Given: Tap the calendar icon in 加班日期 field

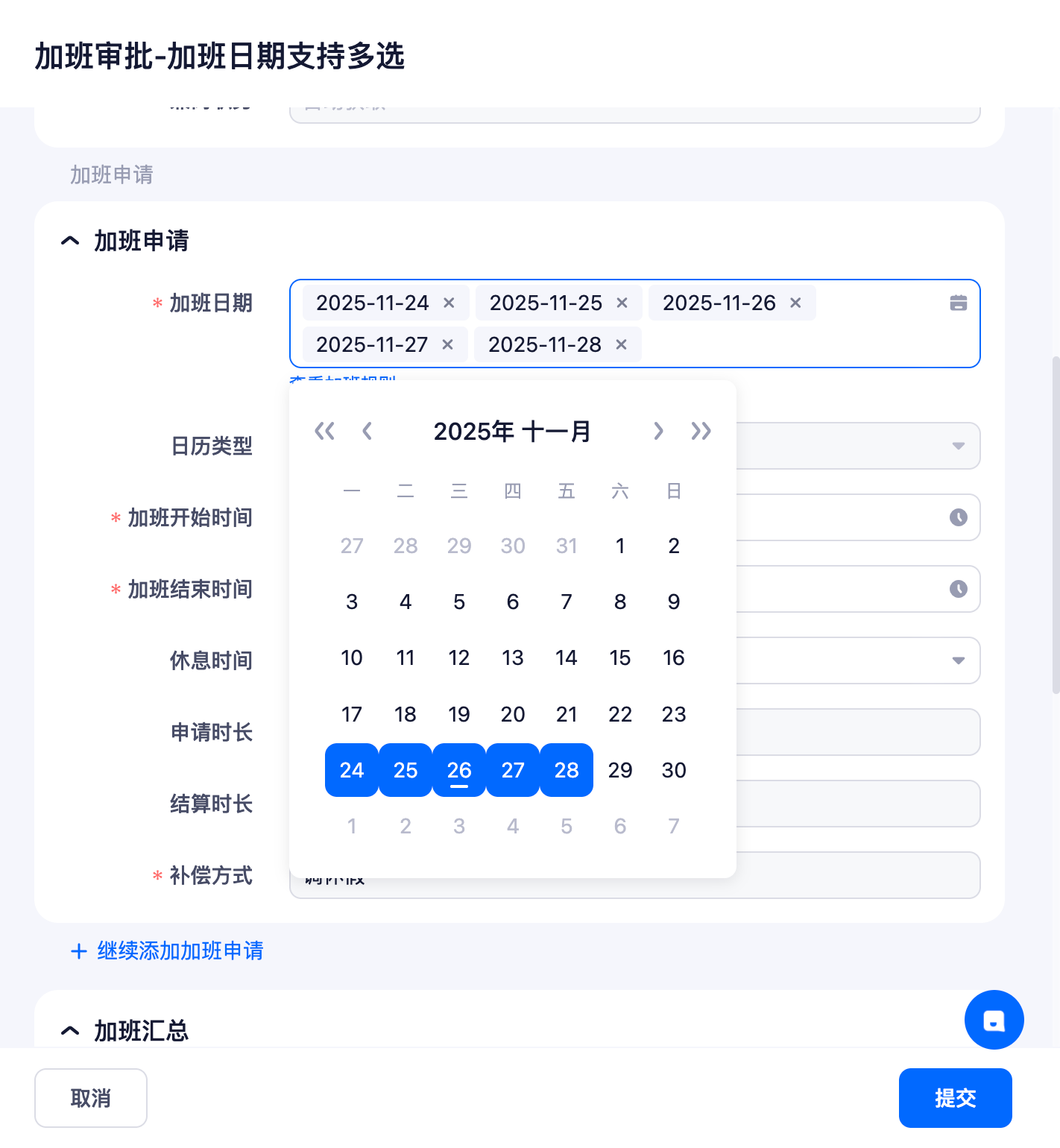Looking at the screenshot, I should click(x=958, y=303).
